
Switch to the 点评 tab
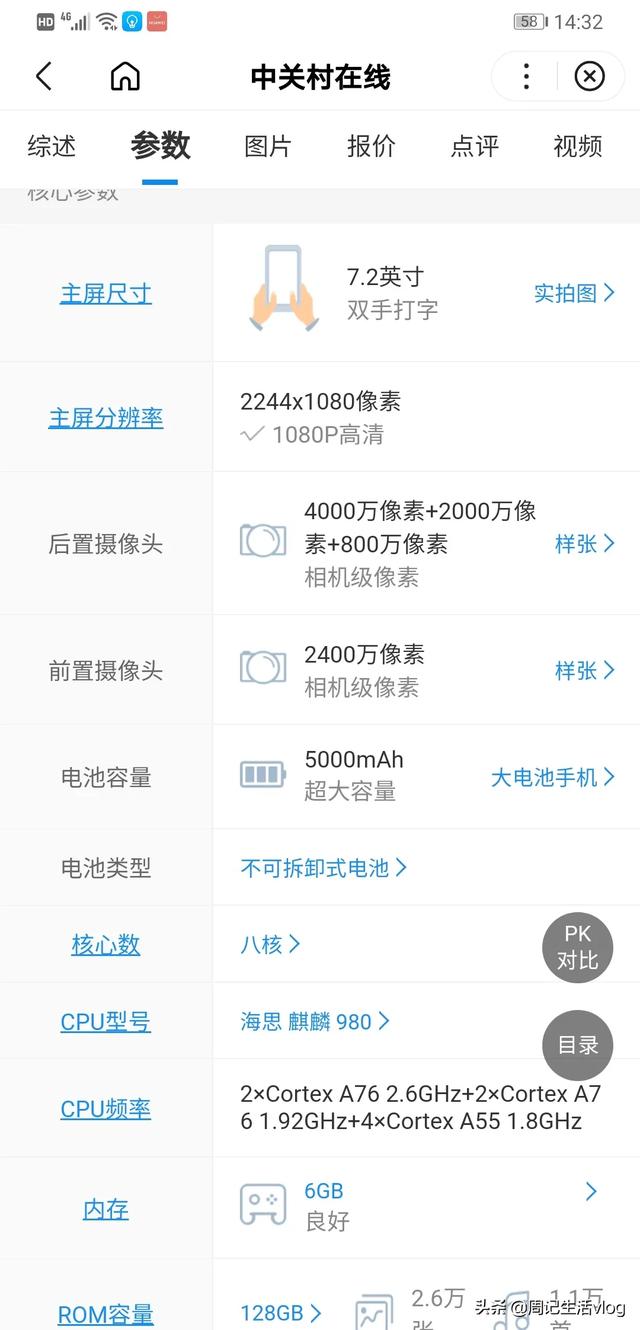pyautogui.click(x=475, y=146)
